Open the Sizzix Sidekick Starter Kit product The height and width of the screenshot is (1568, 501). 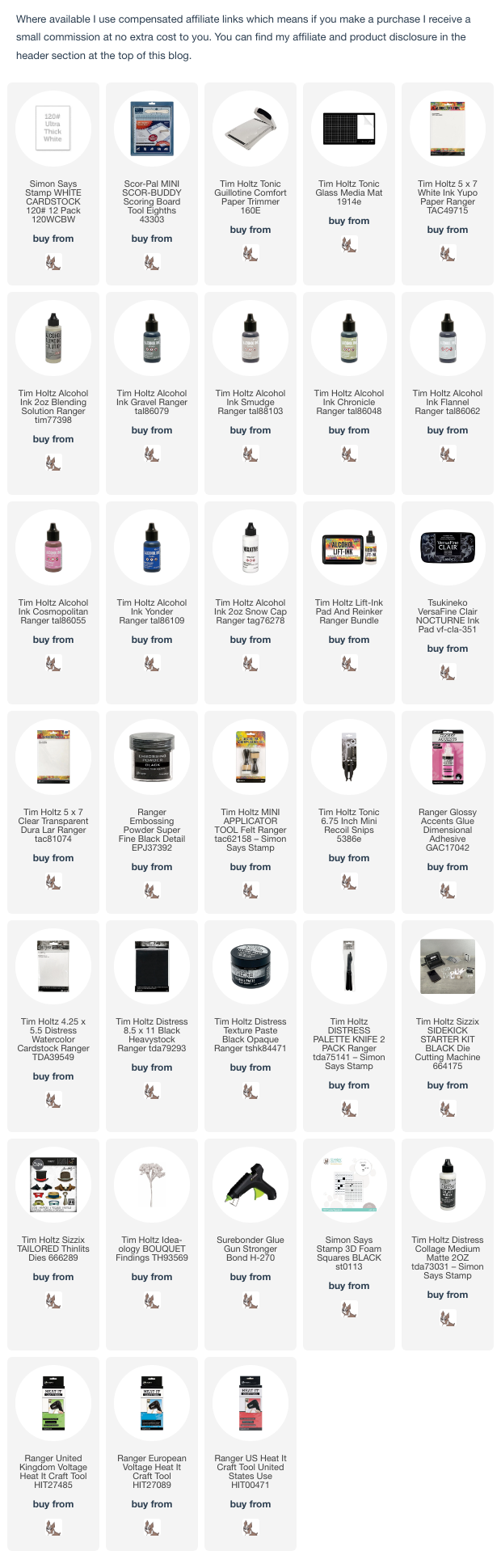(x=448, y=966)
